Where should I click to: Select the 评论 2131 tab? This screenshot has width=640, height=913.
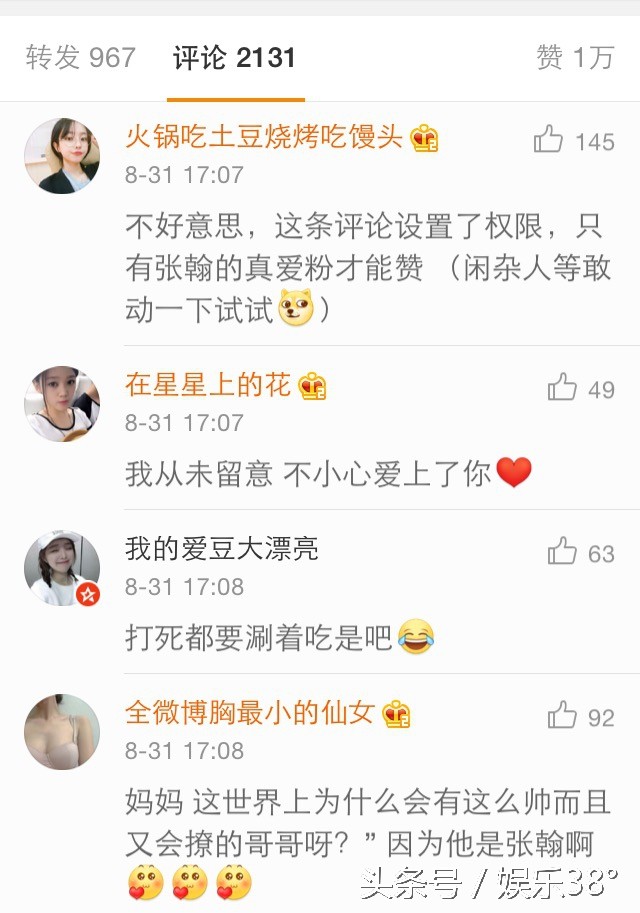coord(235,58)
